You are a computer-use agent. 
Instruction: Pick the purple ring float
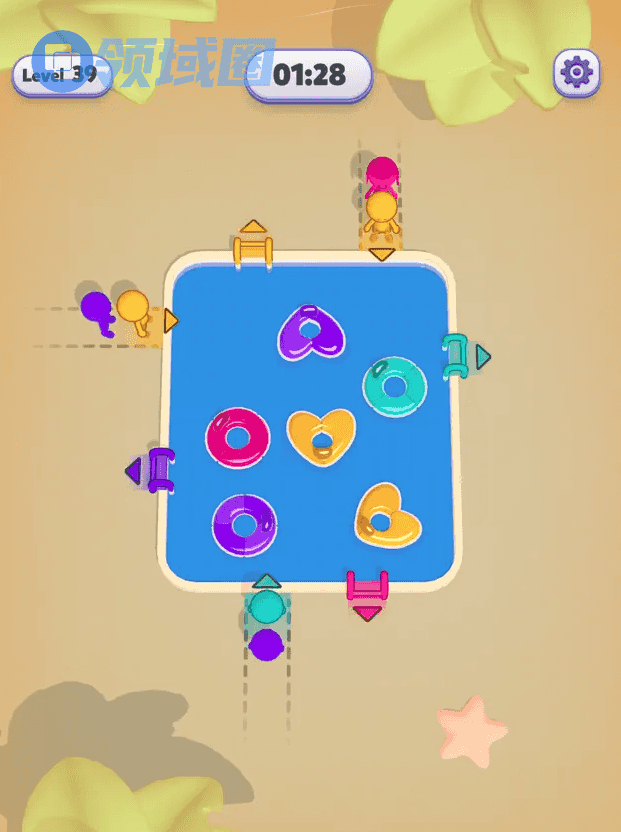[x=245, y=525]
